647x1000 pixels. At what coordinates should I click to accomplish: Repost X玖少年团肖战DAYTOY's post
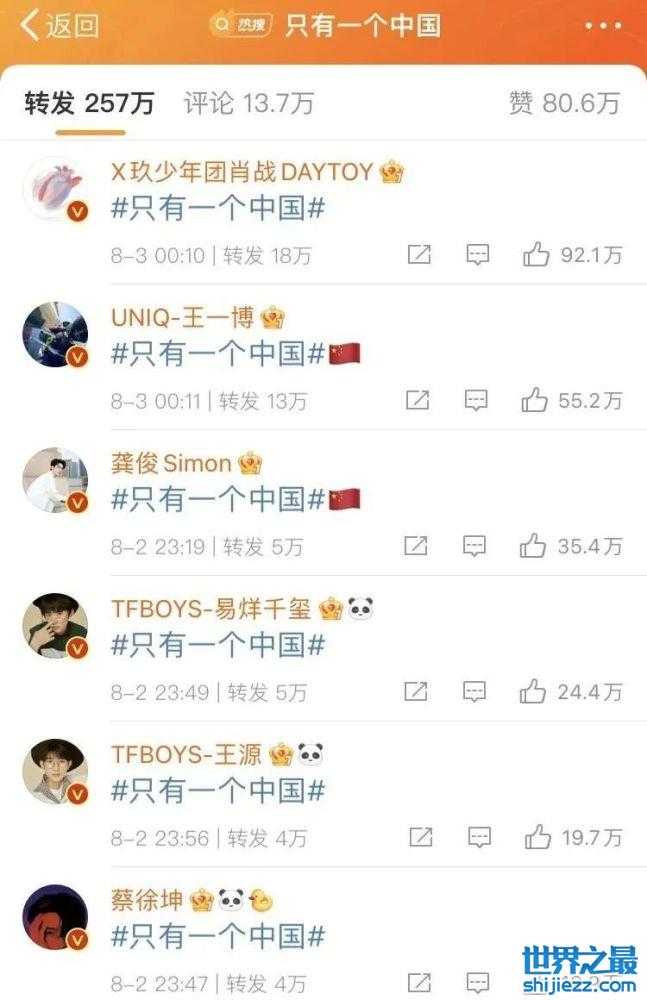coord(420,255)
